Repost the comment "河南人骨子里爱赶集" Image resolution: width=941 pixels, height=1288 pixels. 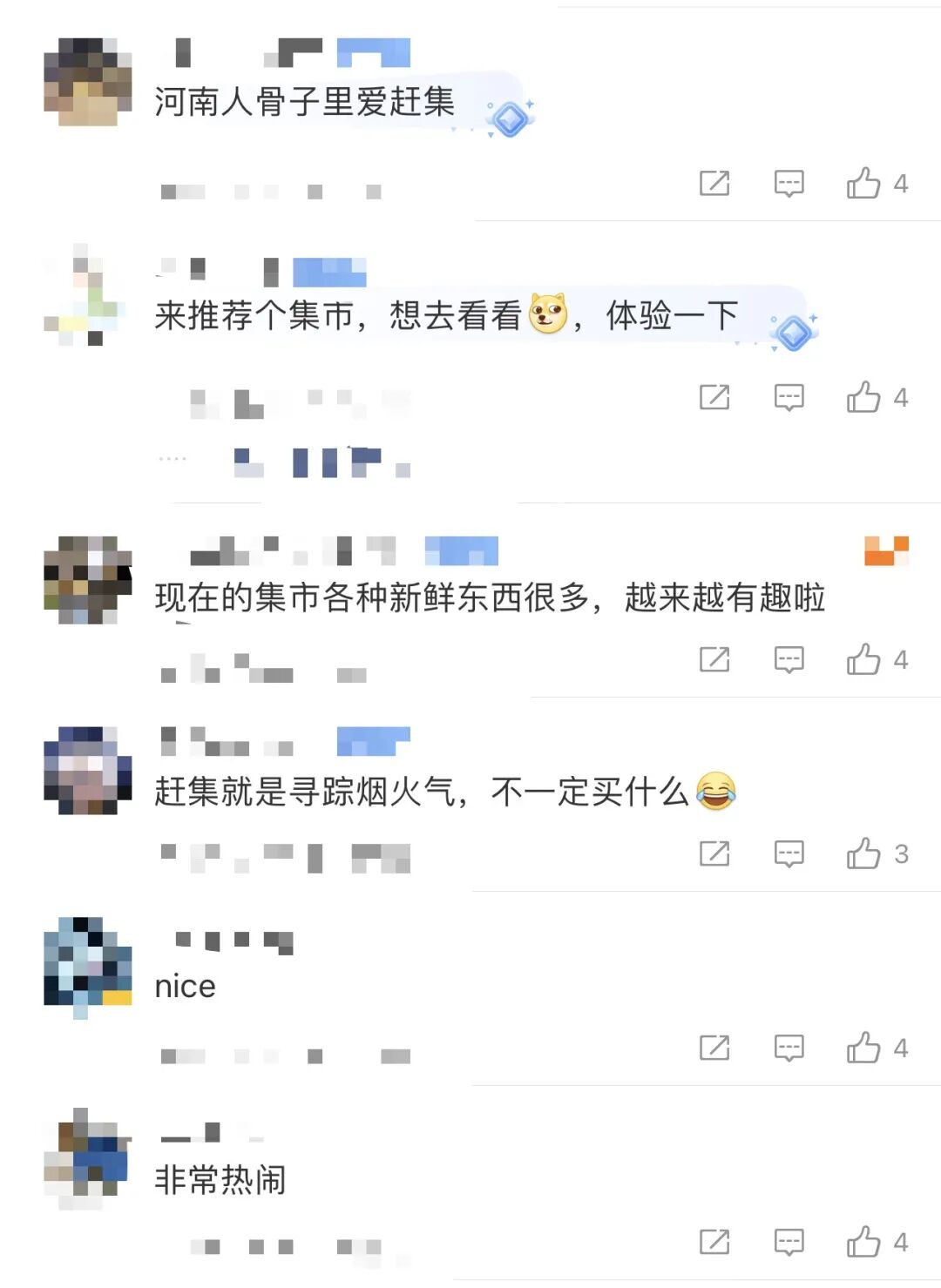[714, 183]
